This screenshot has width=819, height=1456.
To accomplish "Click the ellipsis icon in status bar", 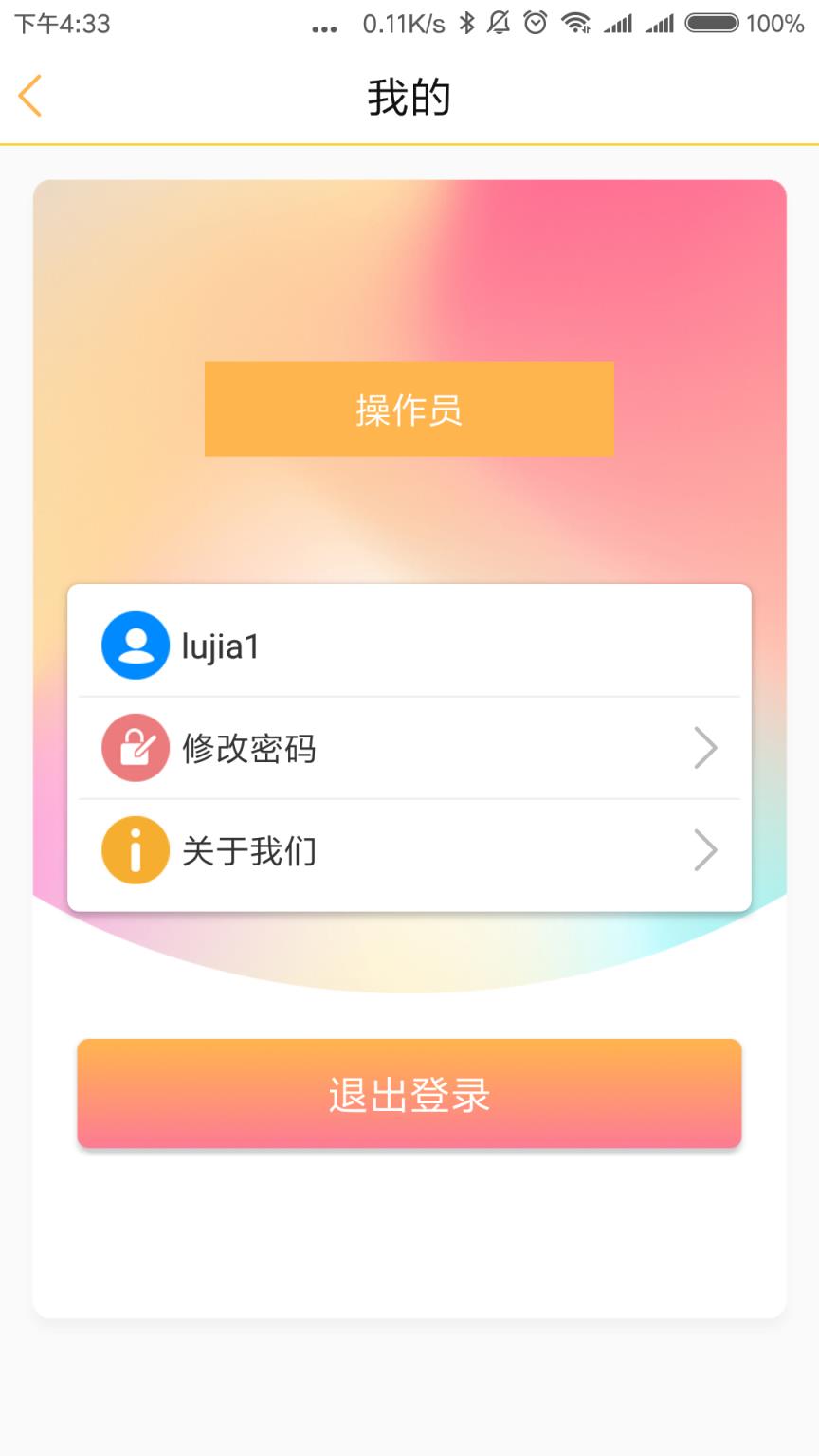I will [x=322, y=28].
